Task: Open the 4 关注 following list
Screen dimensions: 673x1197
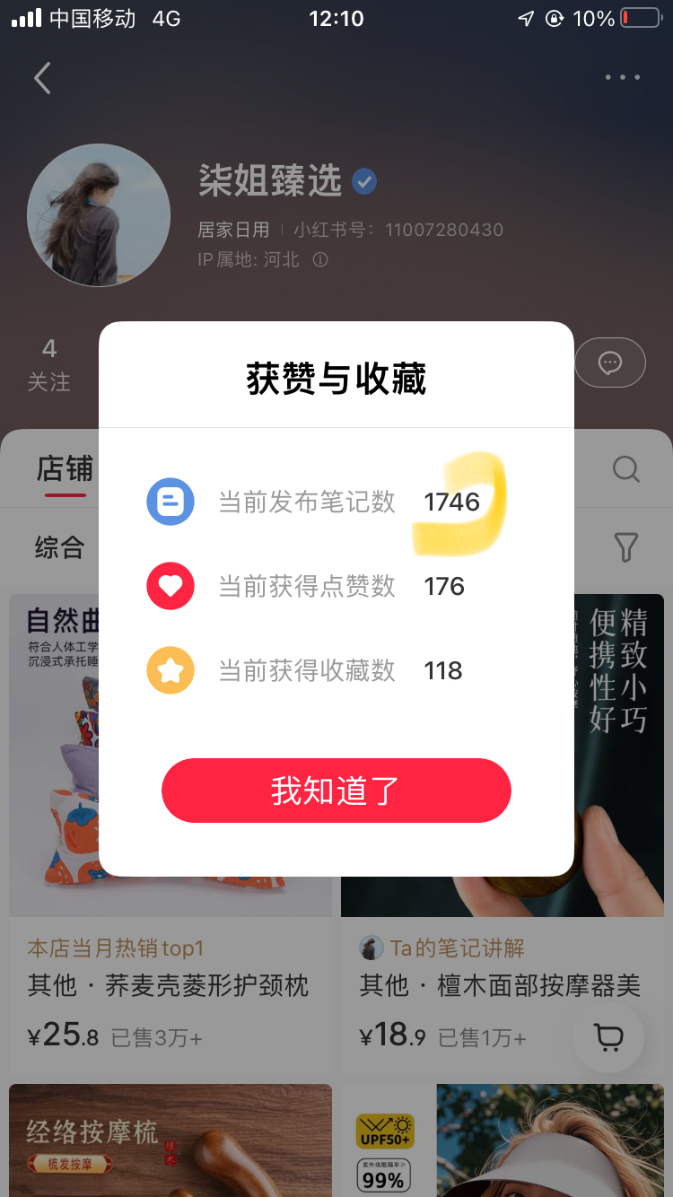Action: pos(49,364)
